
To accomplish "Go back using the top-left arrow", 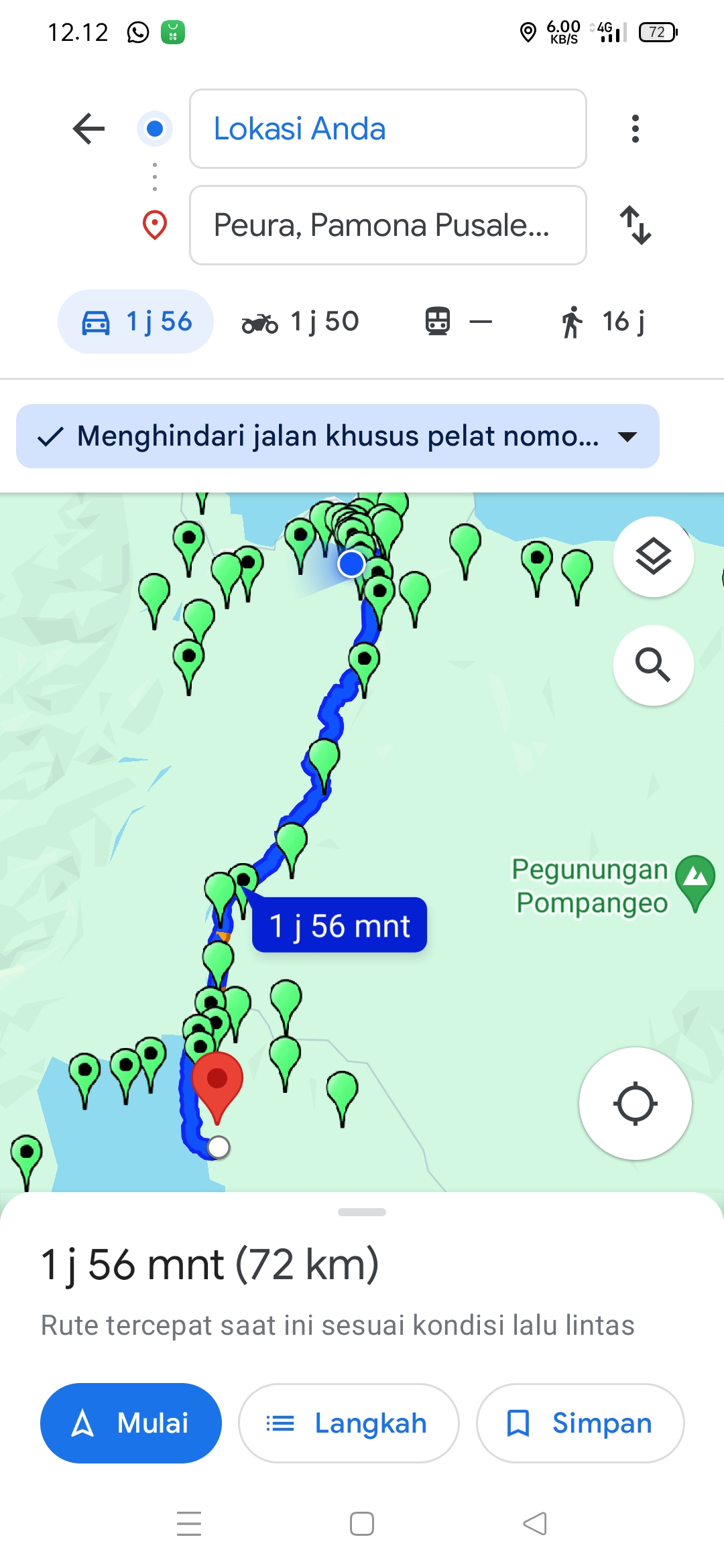I will (x=88, y=129).
